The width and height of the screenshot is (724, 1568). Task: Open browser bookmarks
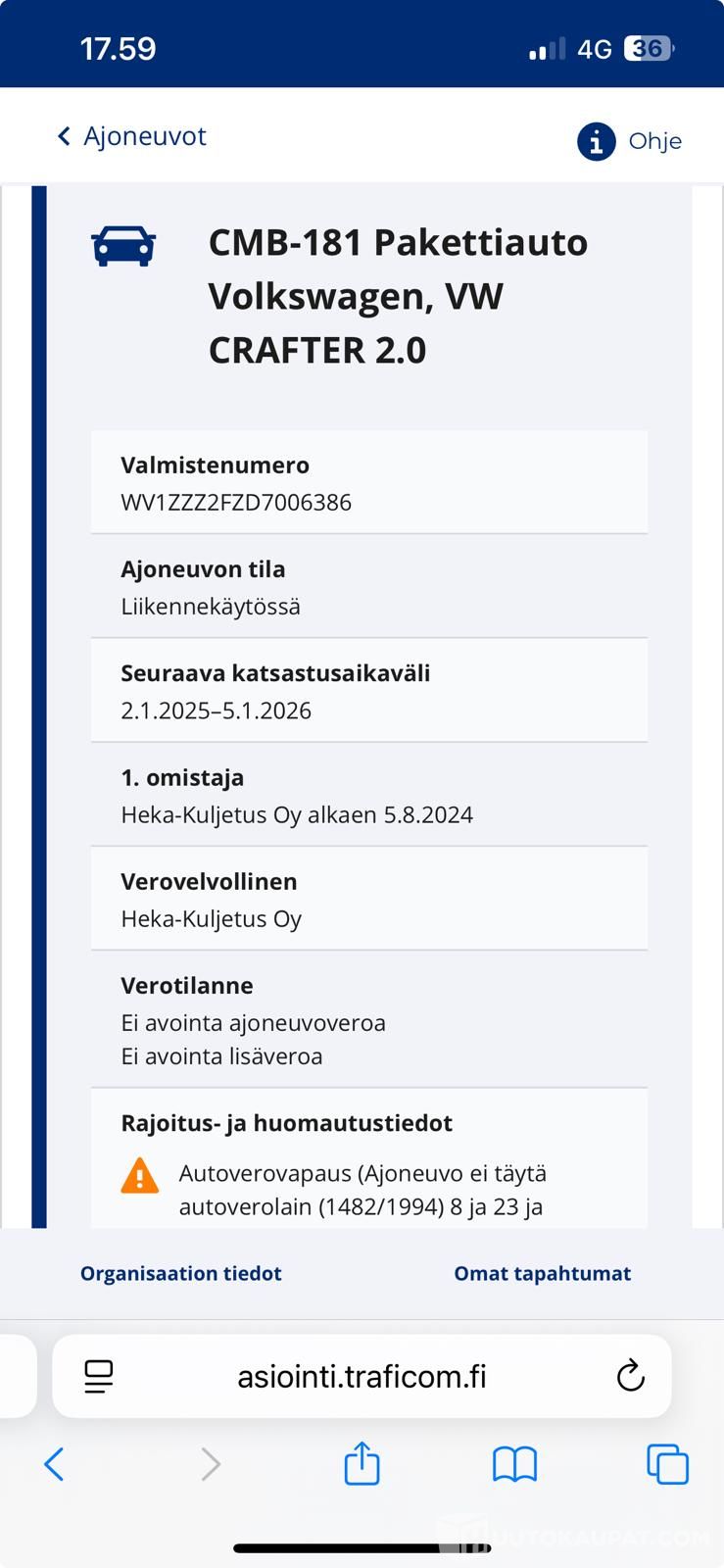[x=514, y=1464]
